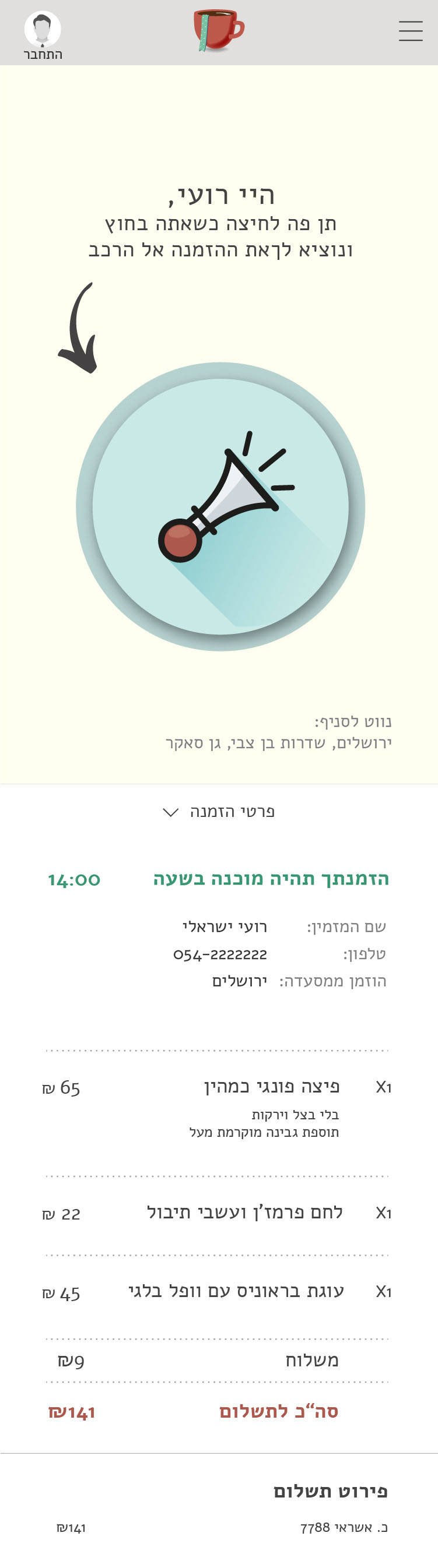The width and height of the screenshot is (438, 1568).
Task: Open the hamburger menu
Action: tap(411, 31)
